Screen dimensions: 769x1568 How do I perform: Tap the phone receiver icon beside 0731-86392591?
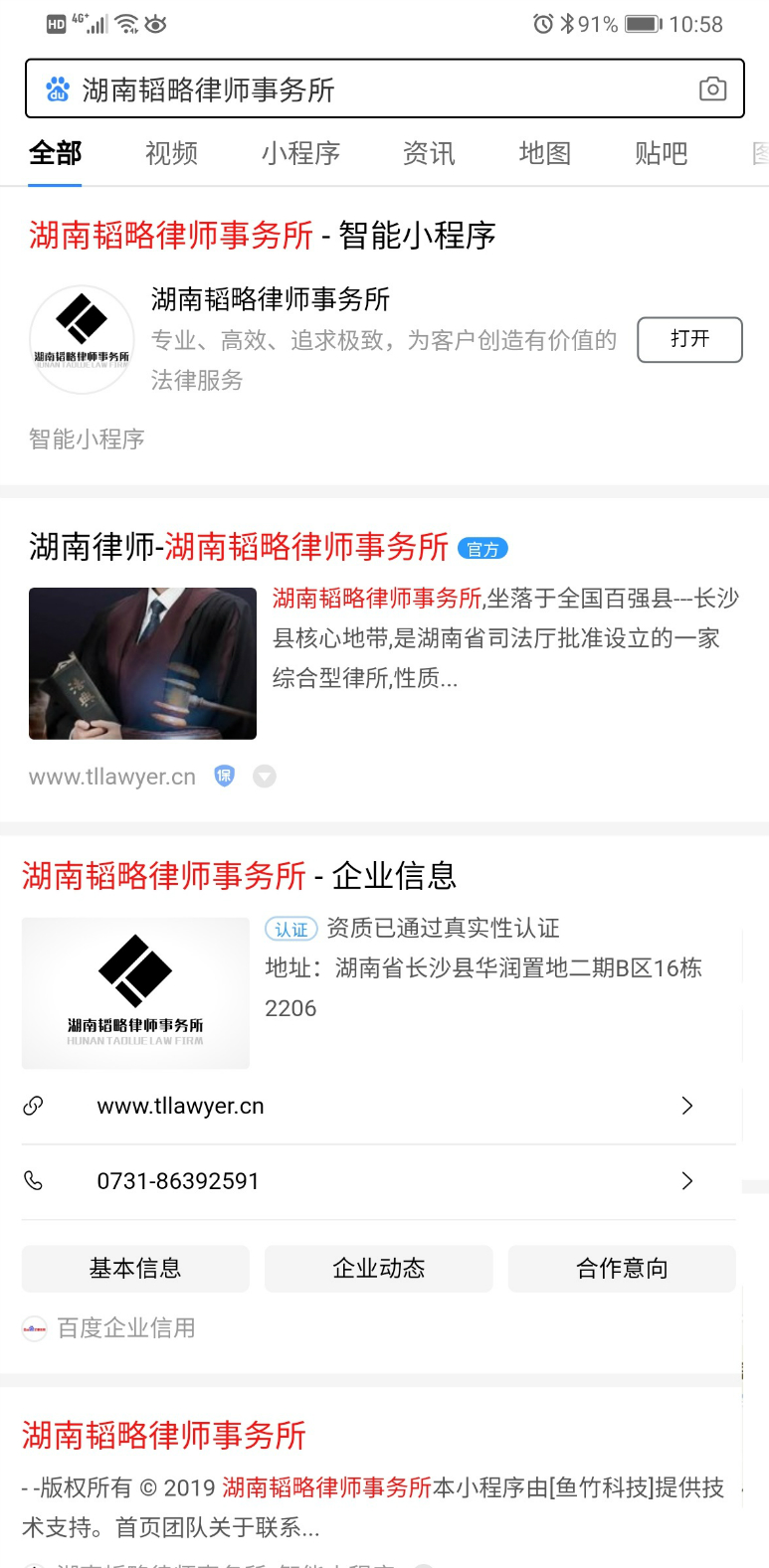click(34, 1180)
